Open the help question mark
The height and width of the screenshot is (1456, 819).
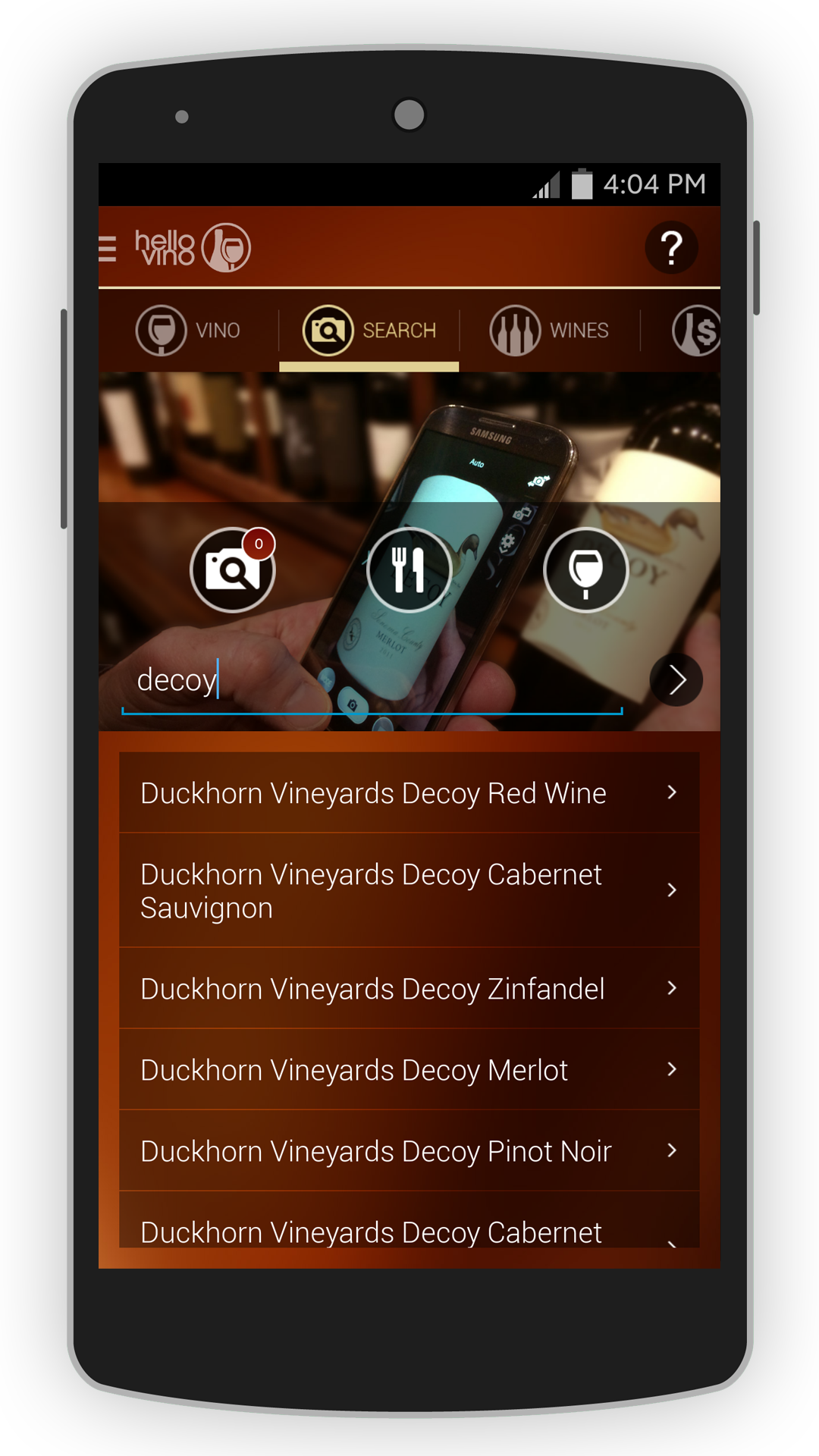point(671,247)
